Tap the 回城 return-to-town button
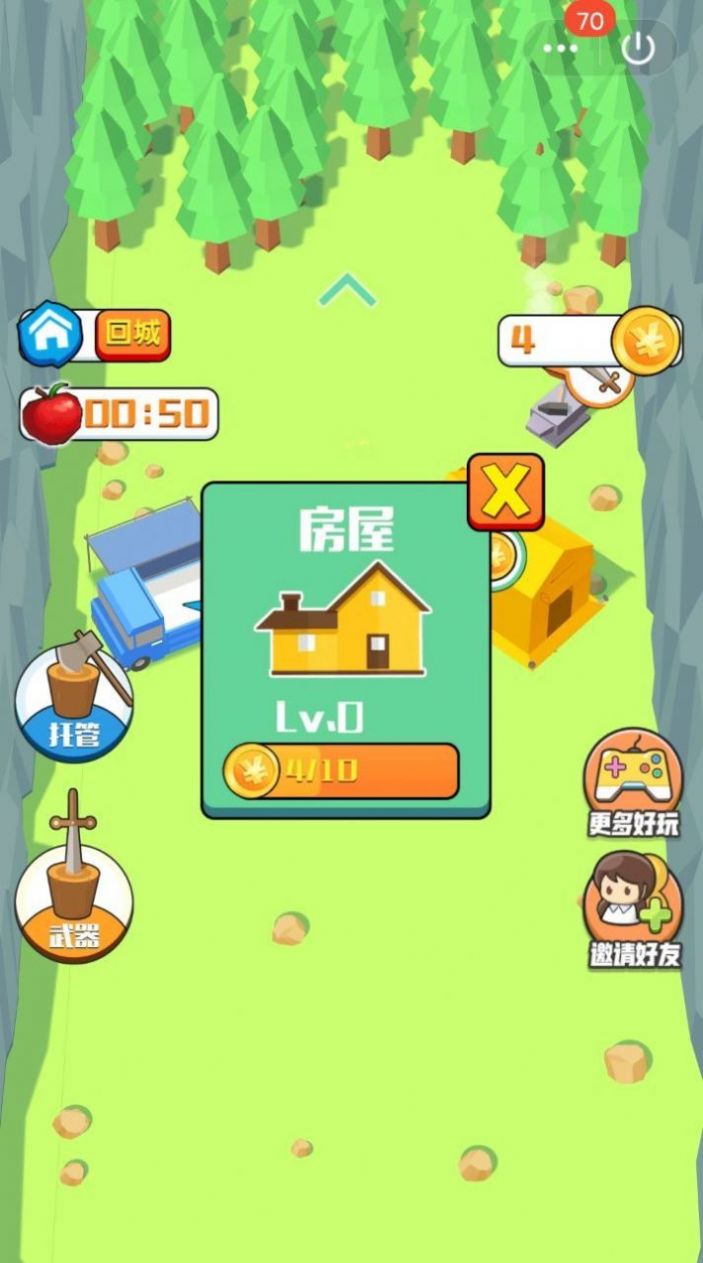Image resolution: width=703 pixels, height=1263 pixels. pos(133,335)
